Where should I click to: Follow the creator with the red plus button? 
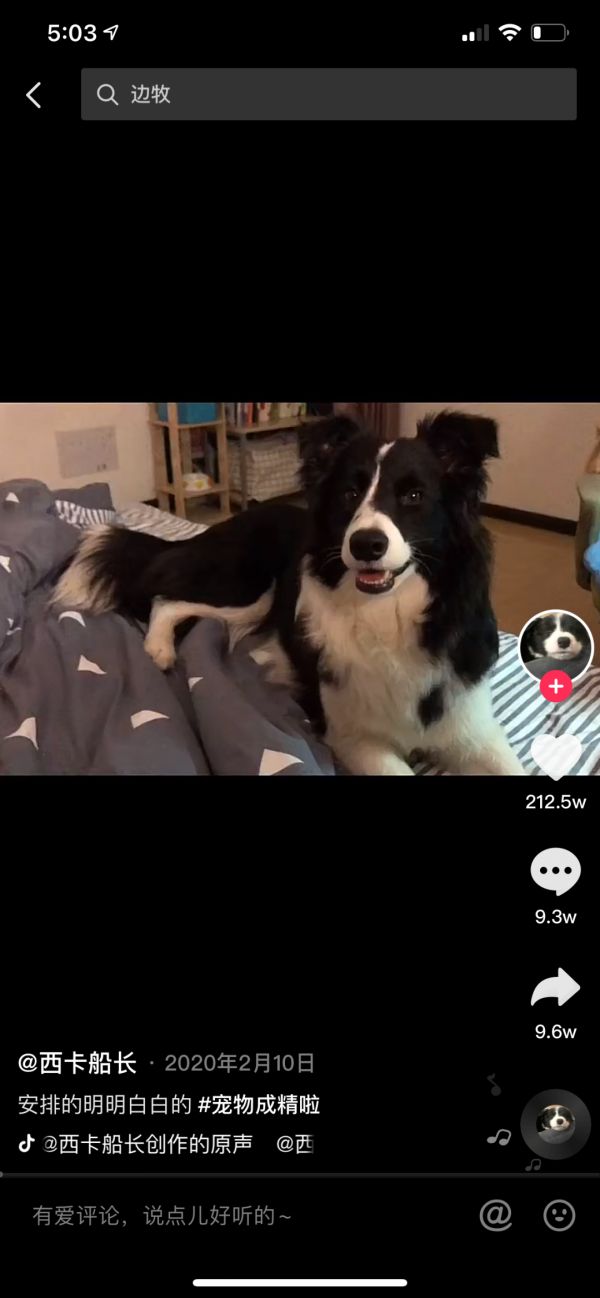(556, 687)
